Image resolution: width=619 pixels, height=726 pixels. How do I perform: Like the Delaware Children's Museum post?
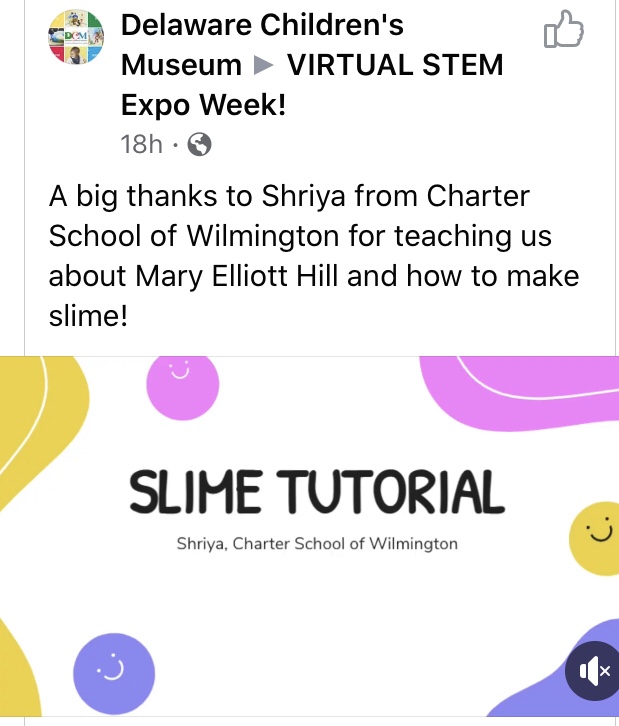[x=563, y=32]
